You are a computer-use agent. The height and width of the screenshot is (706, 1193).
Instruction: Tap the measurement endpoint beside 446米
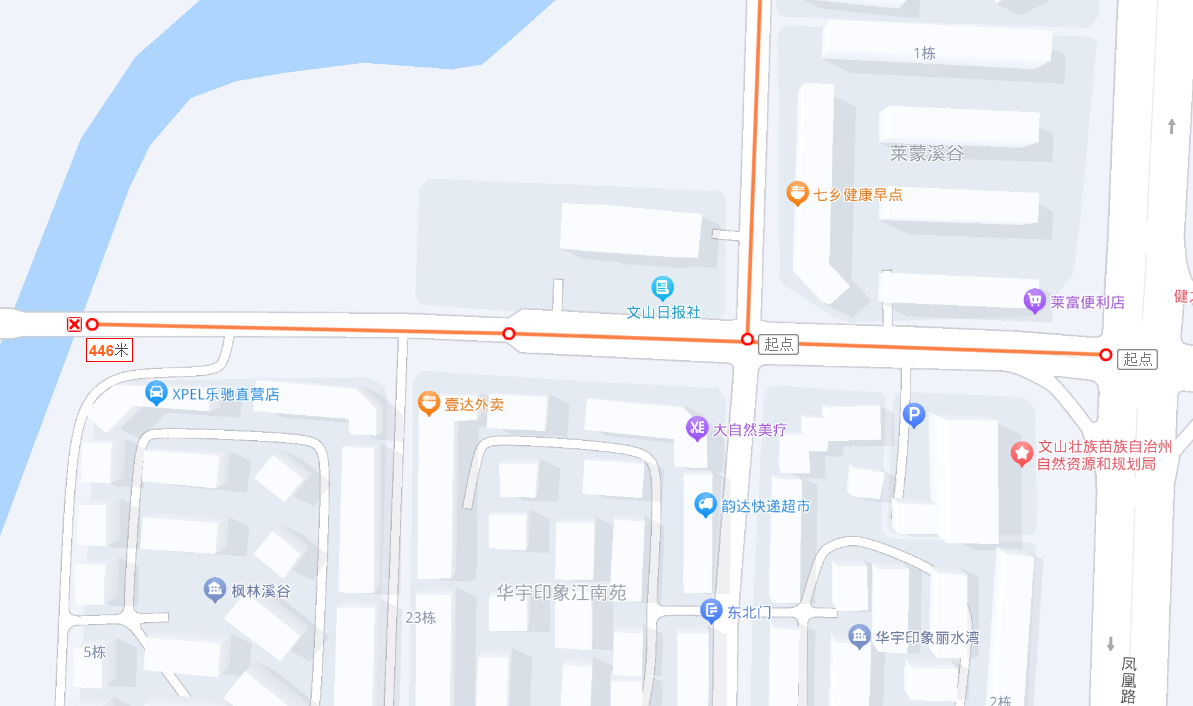(x=93, y=324)
